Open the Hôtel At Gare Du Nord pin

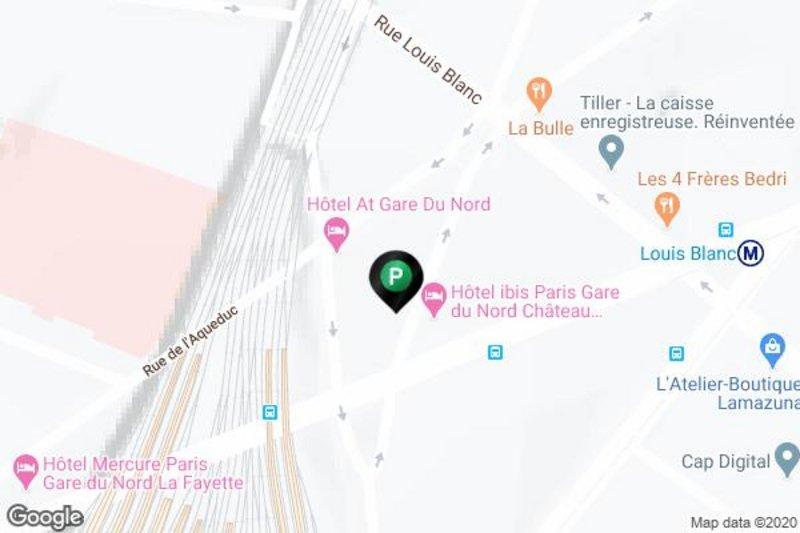point(337,233)
